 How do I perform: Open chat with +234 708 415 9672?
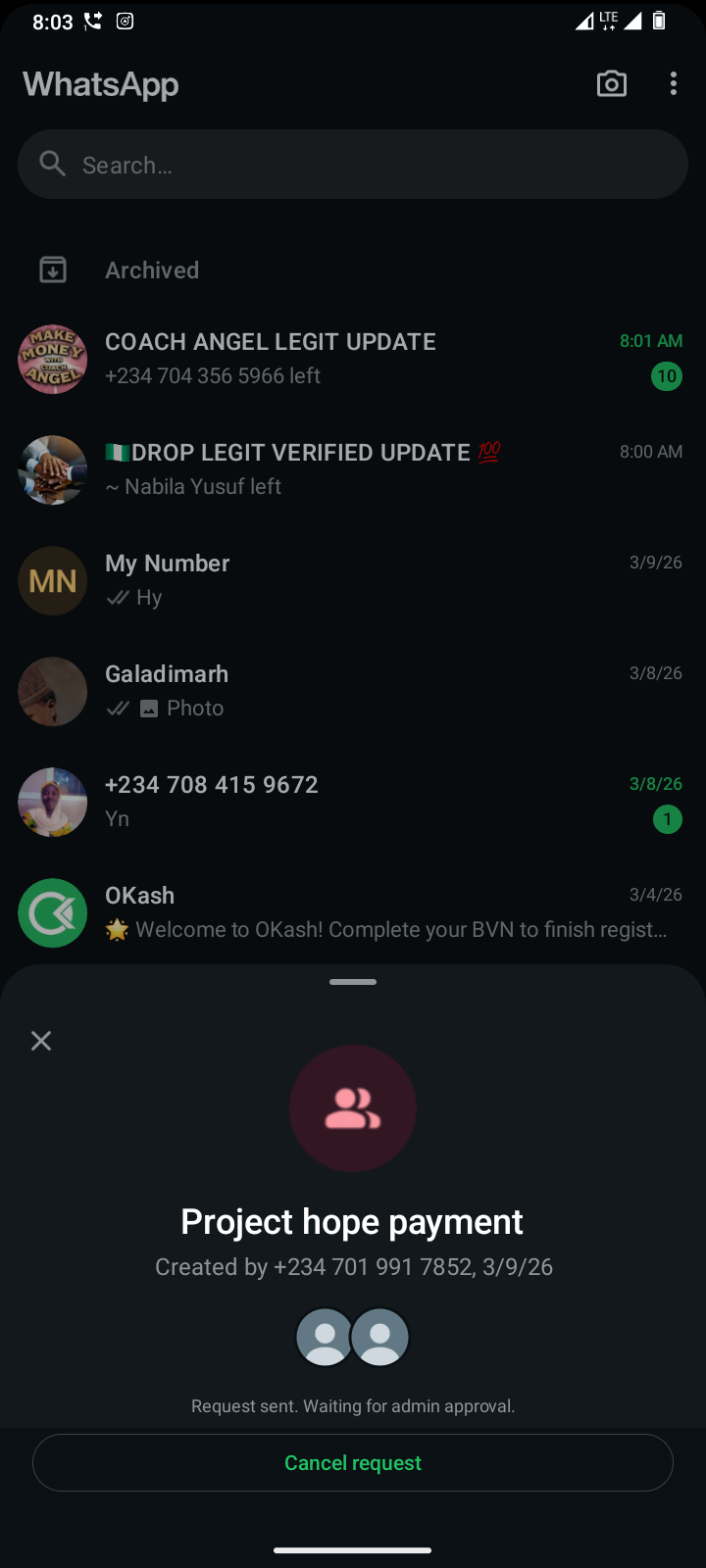click(x=353, y=802)
